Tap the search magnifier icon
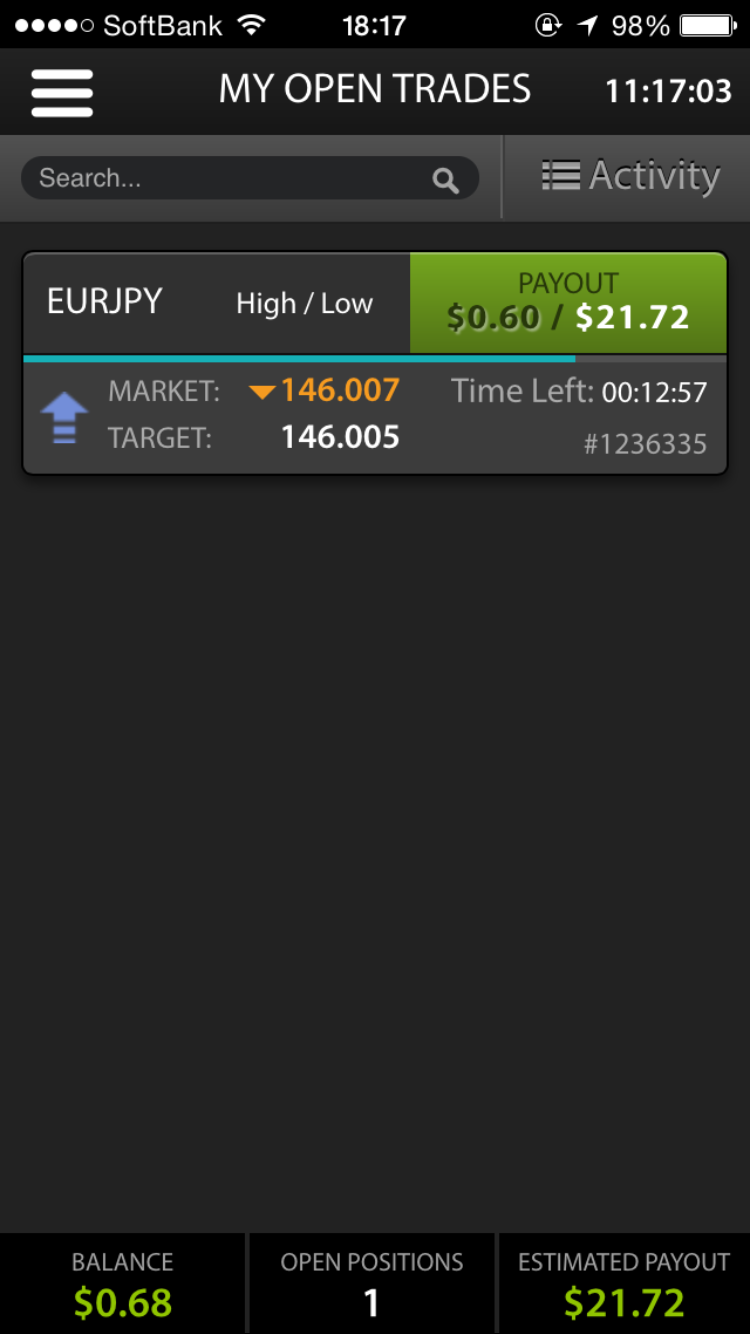 coord(445,180)
